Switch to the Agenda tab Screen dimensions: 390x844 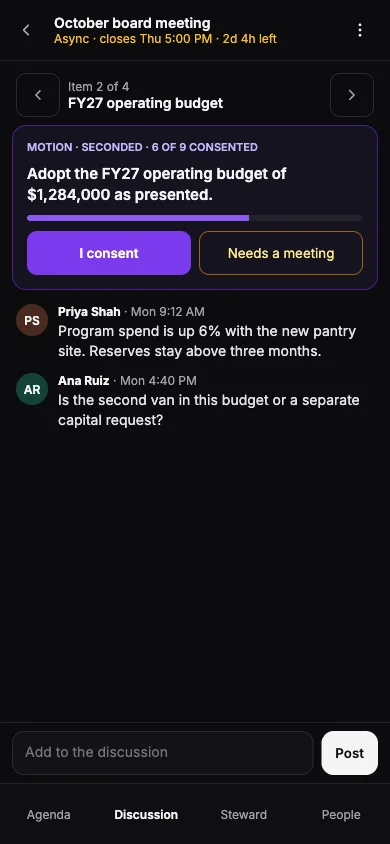(48, 814)
